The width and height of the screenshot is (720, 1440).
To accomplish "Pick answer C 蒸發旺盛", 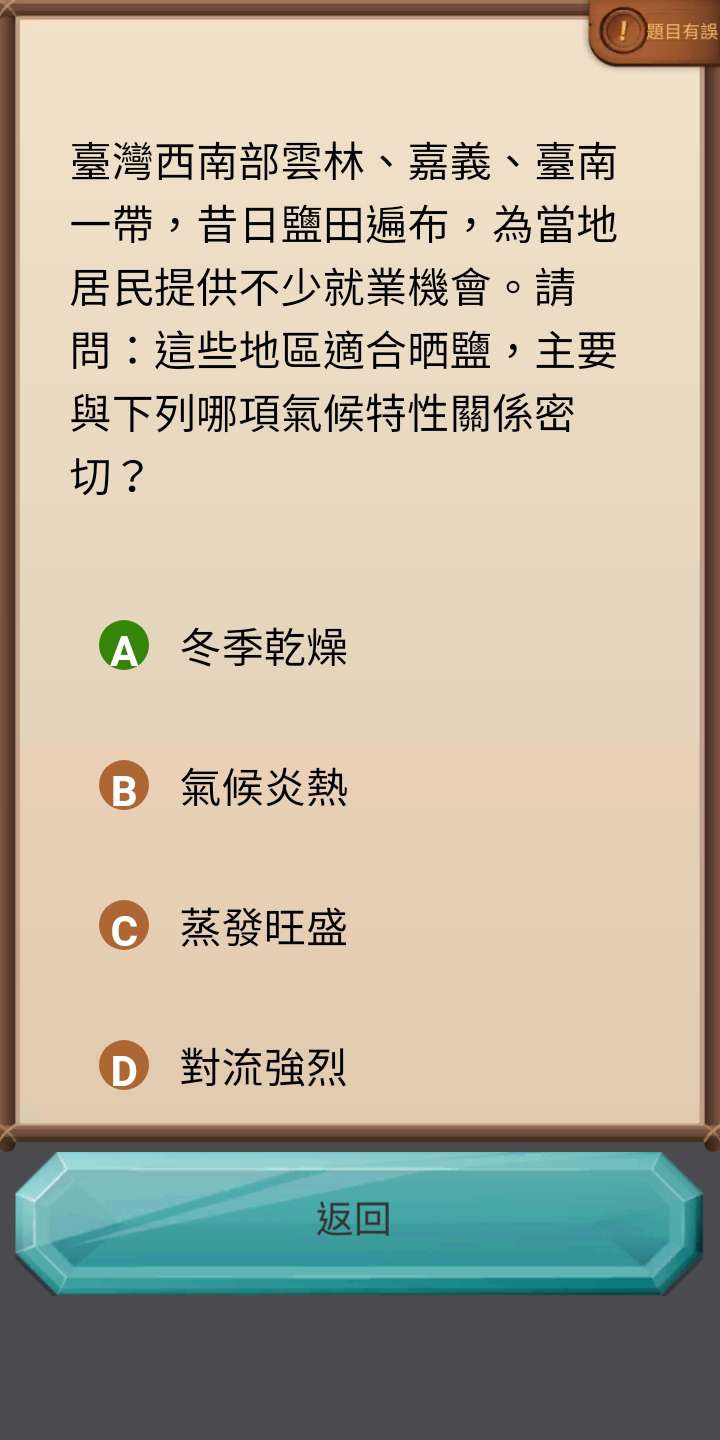I will (x=224, y=927).
